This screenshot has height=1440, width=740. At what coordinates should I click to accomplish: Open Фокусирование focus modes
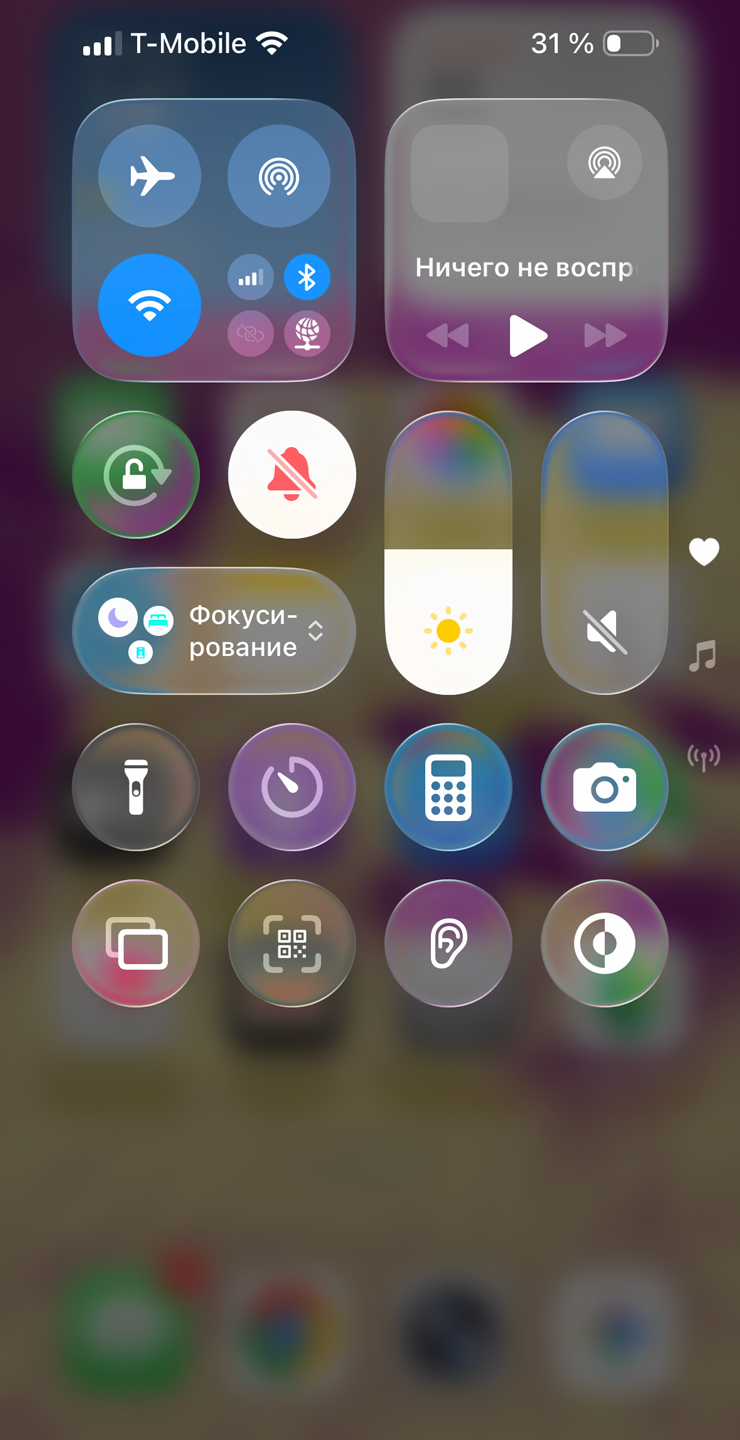tap(214, 631)
